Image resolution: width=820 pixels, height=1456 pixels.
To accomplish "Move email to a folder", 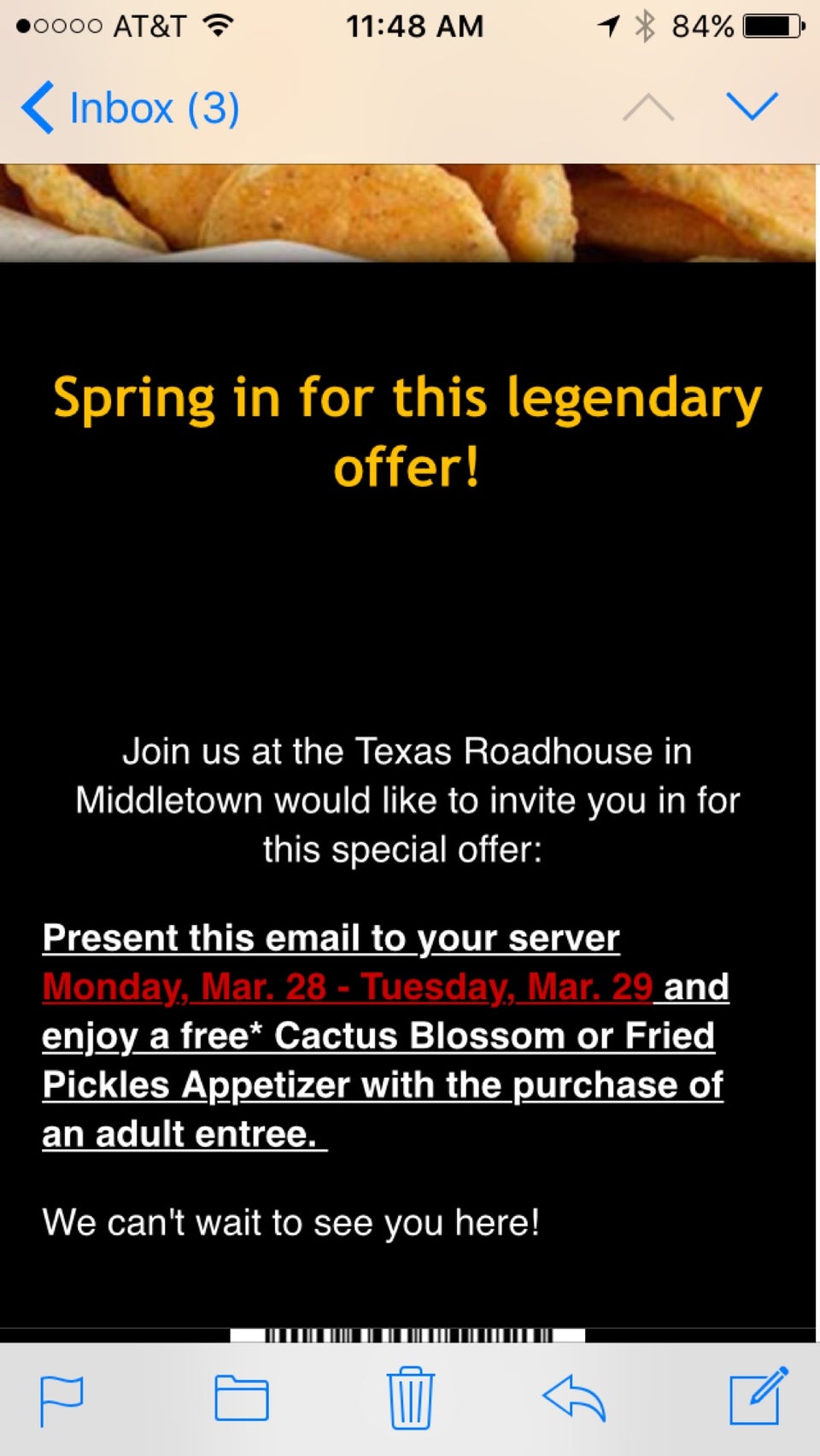I will (x=241, y=1399).
